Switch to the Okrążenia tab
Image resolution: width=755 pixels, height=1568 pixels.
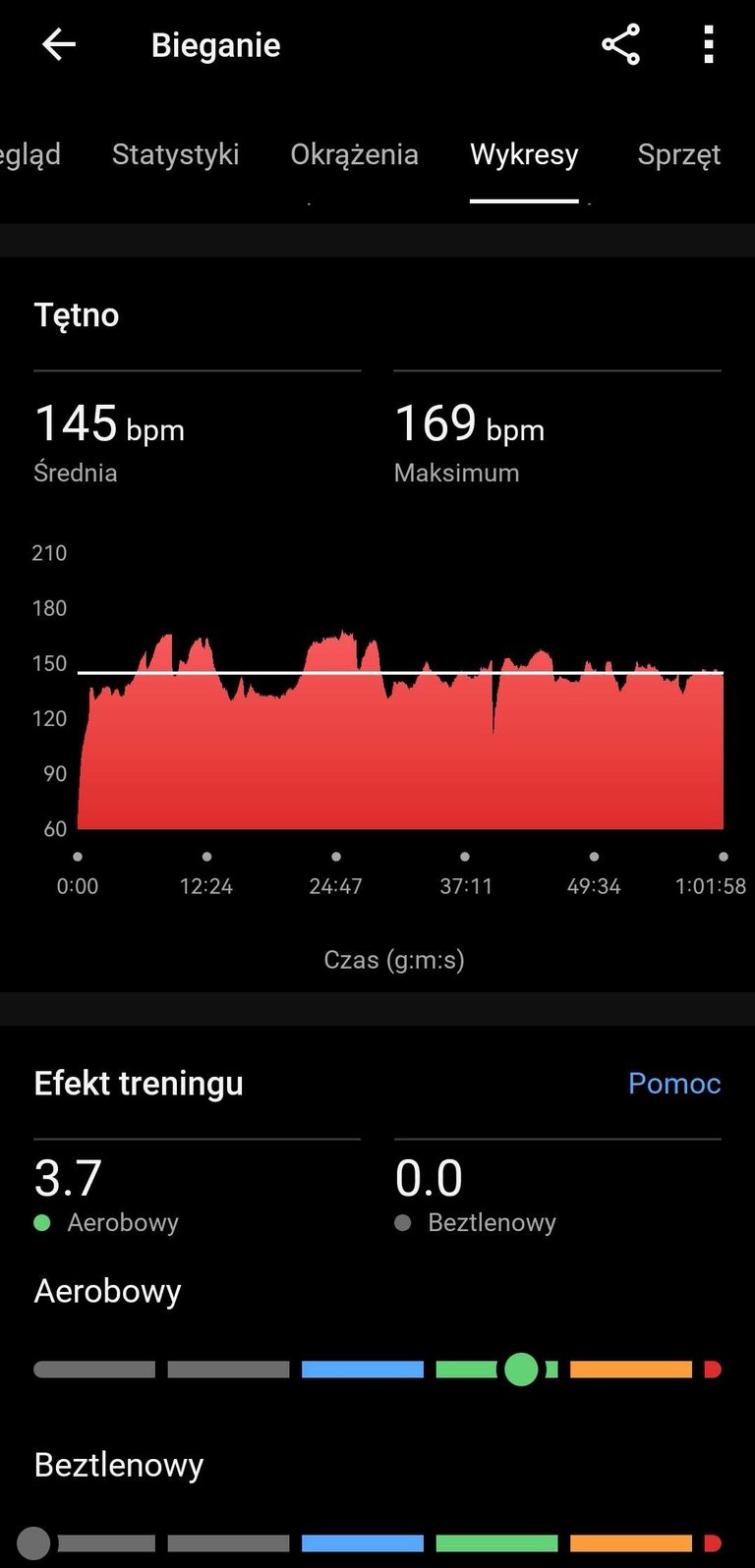pyautogui.click(x=355, y=154)
